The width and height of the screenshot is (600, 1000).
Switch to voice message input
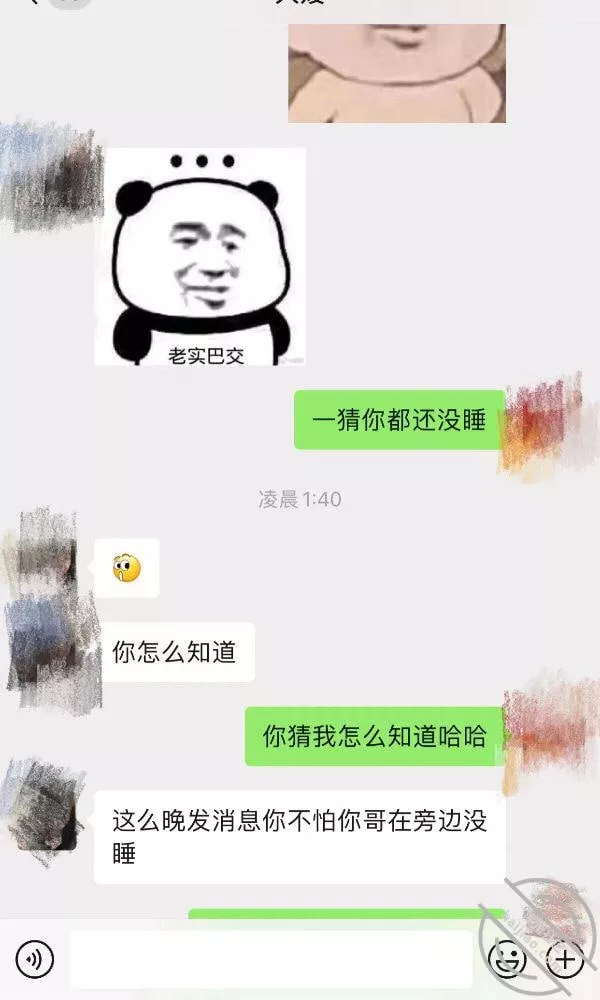[35, 961]
